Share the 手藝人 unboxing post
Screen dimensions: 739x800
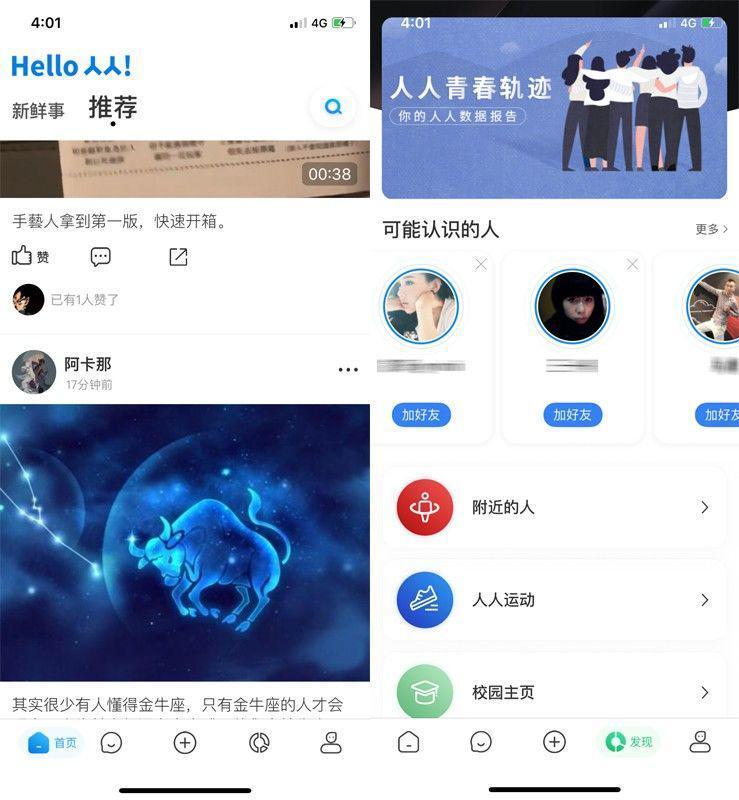point(178,257)
